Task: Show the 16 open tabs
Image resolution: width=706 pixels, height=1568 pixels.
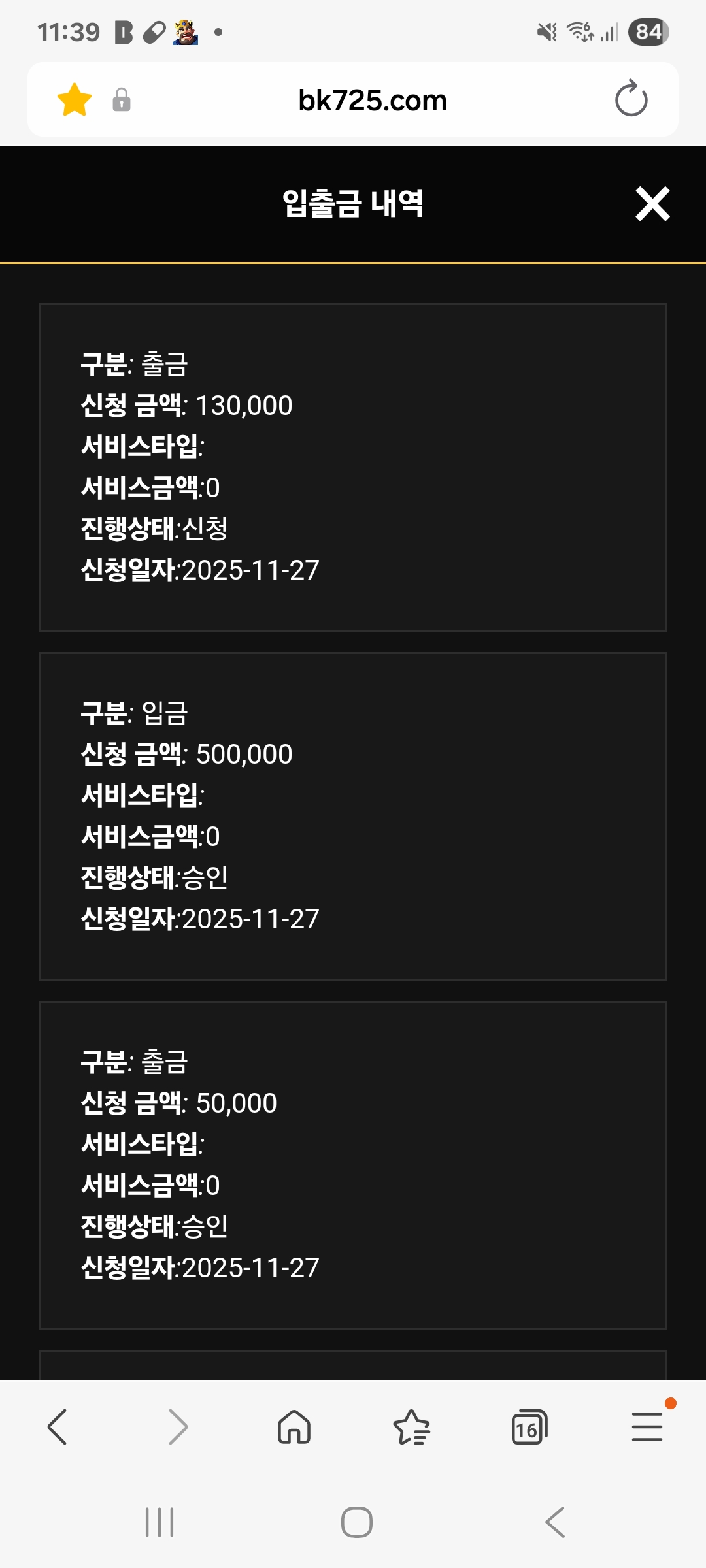Action: pyautogui.click(x=529, y=1426)
